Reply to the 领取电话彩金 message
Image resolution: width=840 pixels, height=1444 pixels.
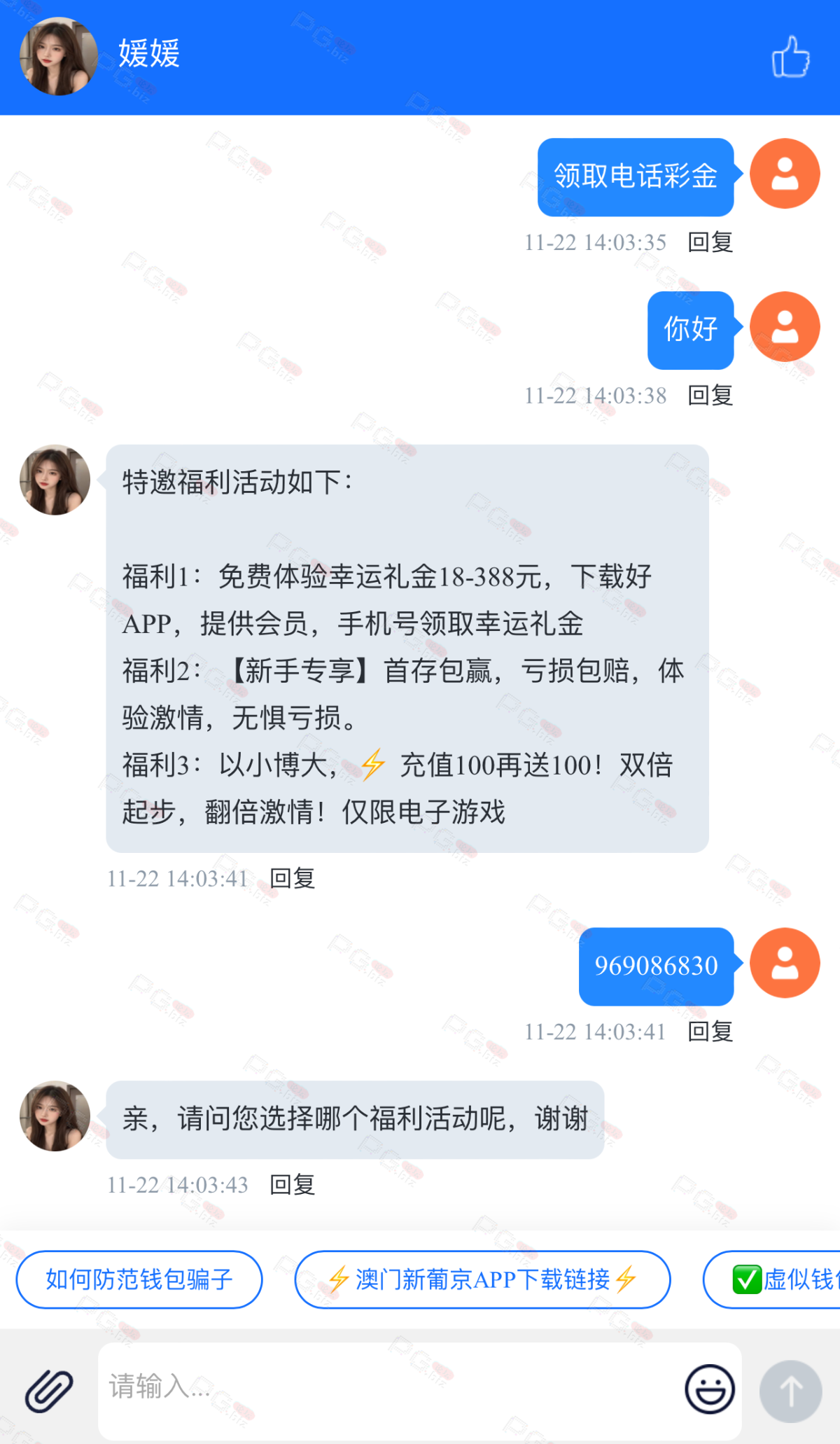click(710, 242)
